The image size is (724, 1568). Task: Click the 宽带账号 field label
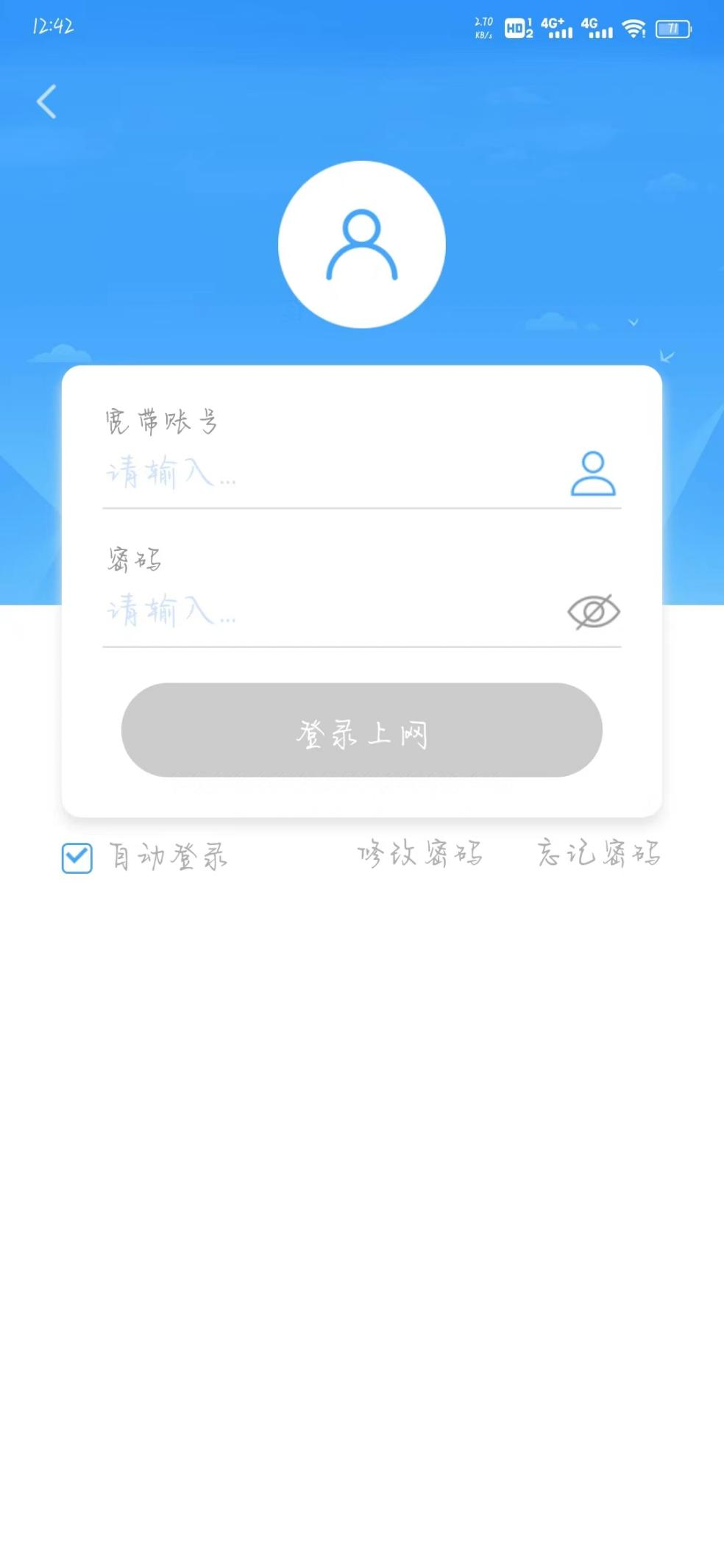[161, 421]
